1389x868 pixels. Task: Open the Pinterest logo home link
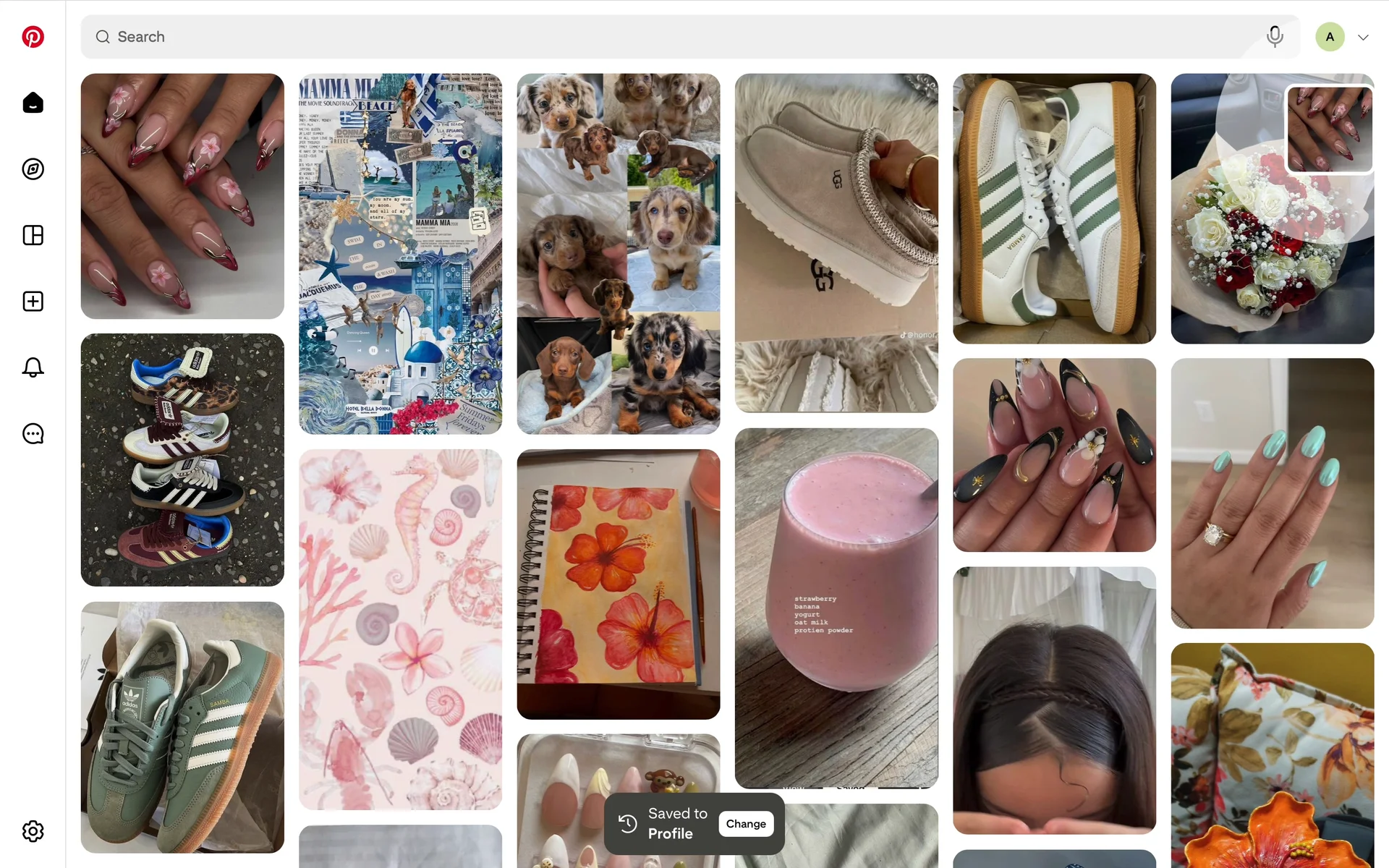click(x=33, y=37)
